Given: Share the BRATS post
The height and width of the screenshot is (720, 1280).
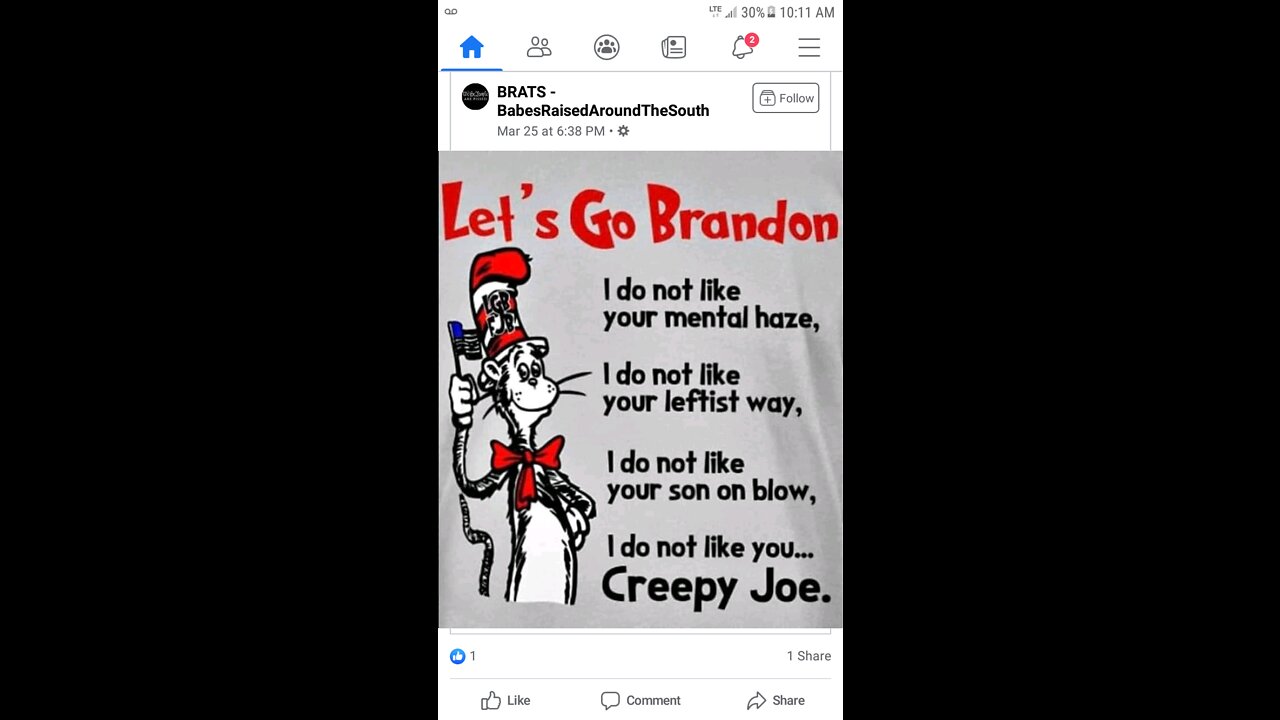Looking at the screenshot, I should pyautogui.click(x=775, y=700).
